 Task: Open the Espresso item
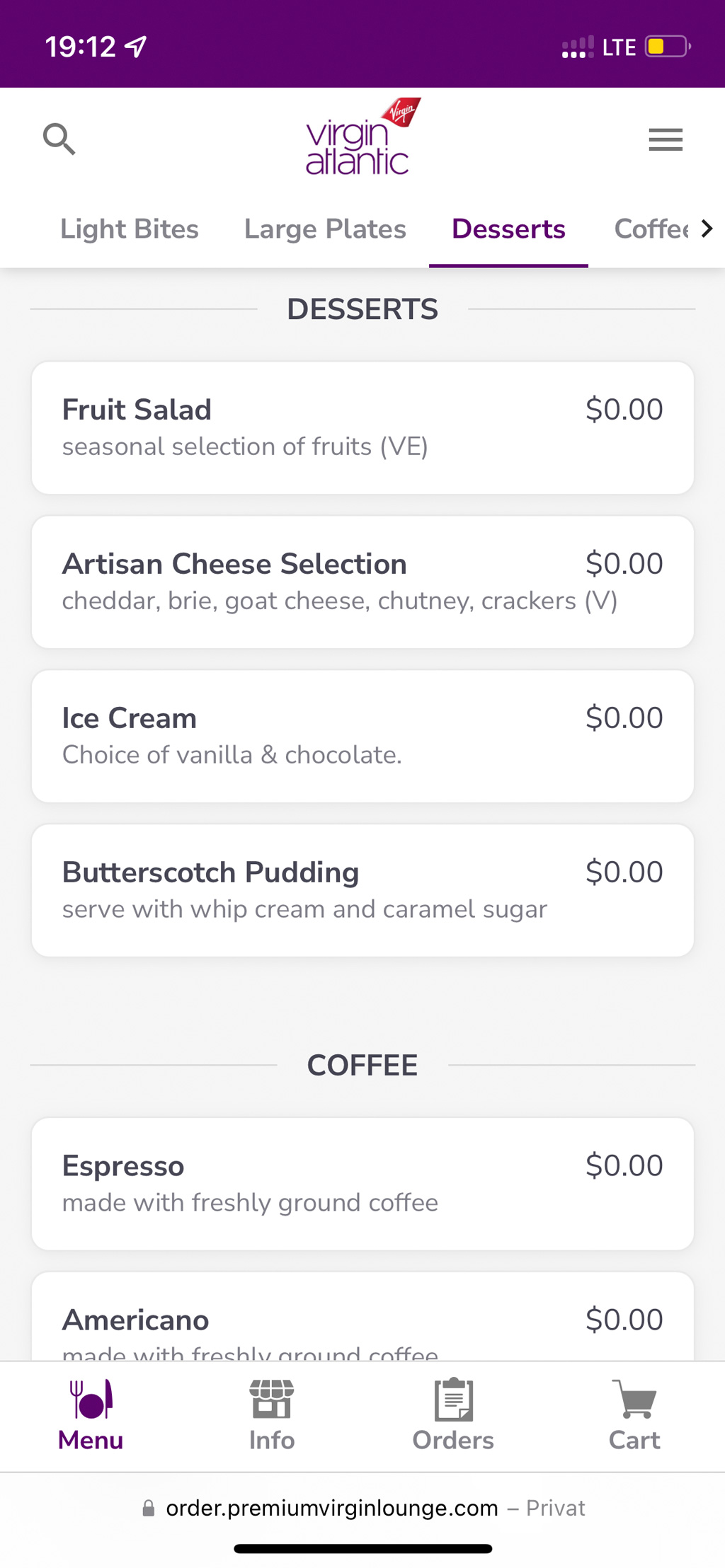tap(362, 1184)
